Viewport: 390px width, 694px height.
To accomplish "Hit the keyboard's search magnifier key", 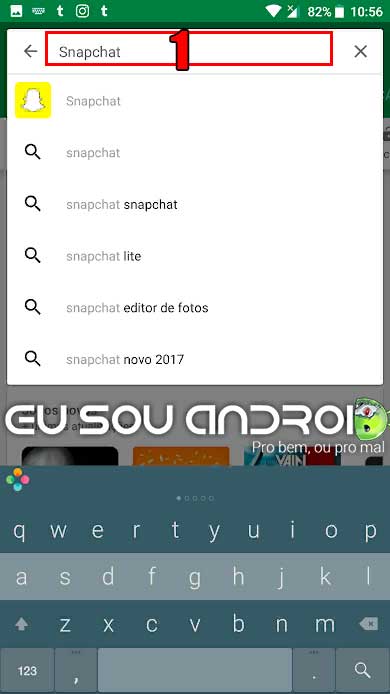I will [363, 671].
